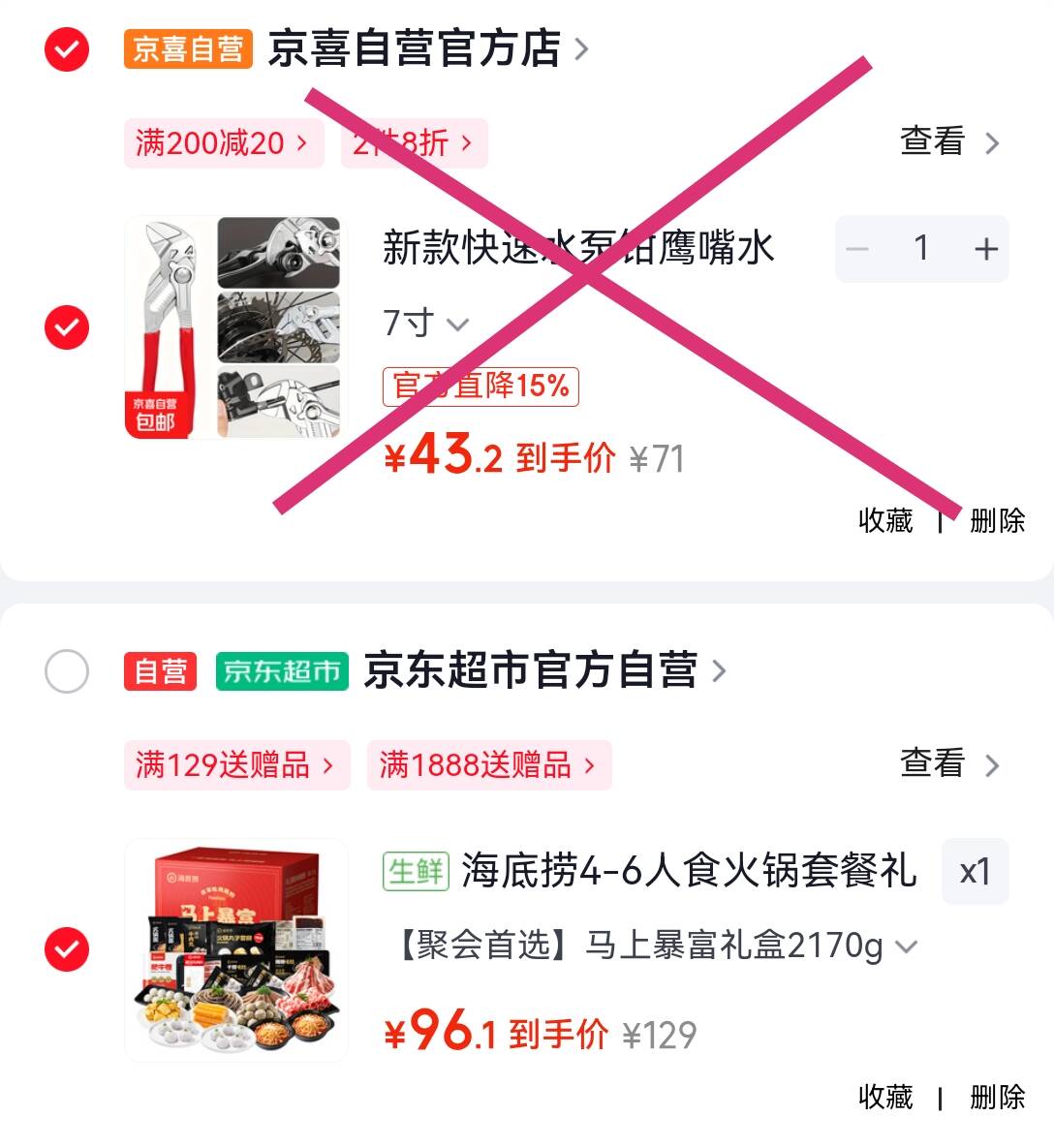Screen dimensions: 1054x1148
Task: Open the 满200减20 promotion chip
Action: click(x=223, y=143)
